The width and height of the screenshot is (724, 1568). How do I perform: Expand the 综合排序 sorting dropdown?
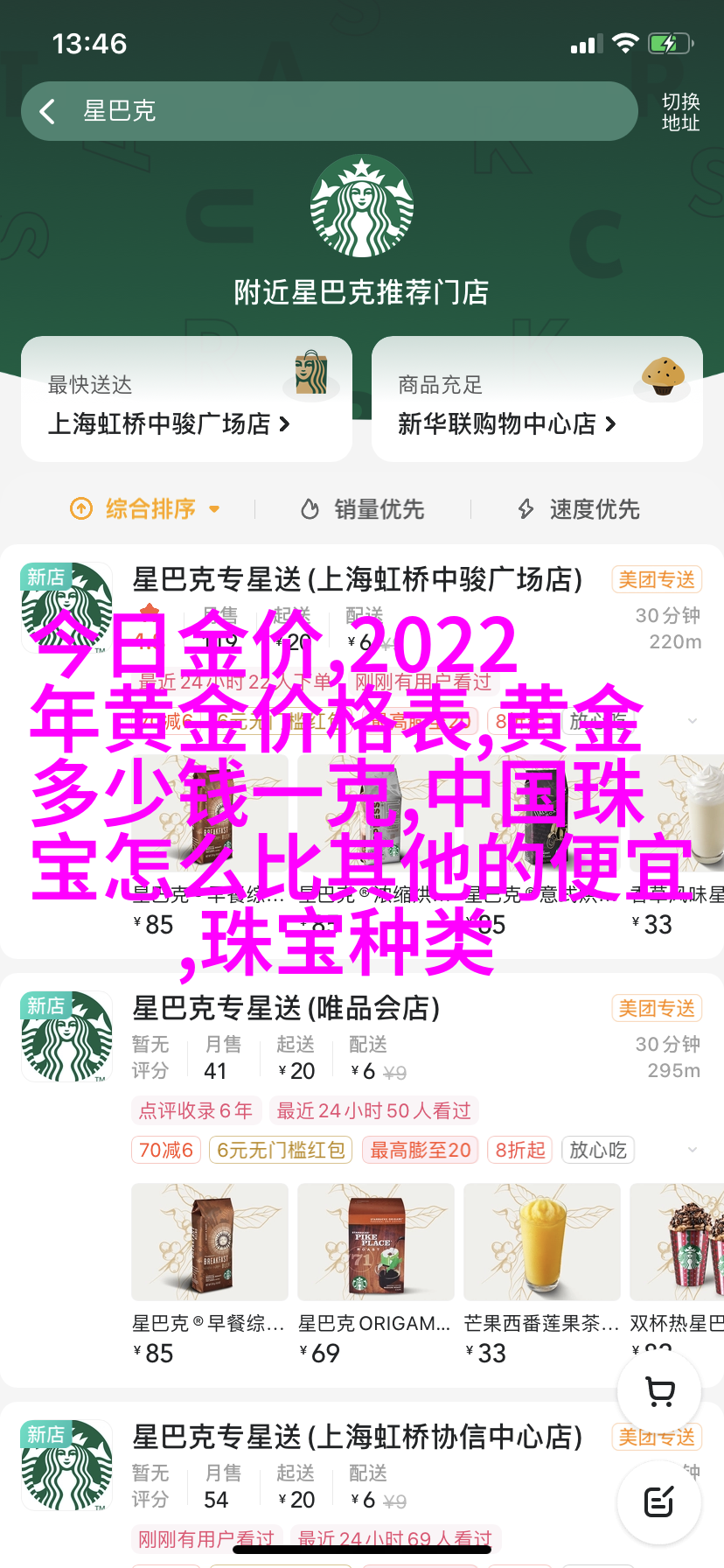pyautogui.click(x=145, y=508)
